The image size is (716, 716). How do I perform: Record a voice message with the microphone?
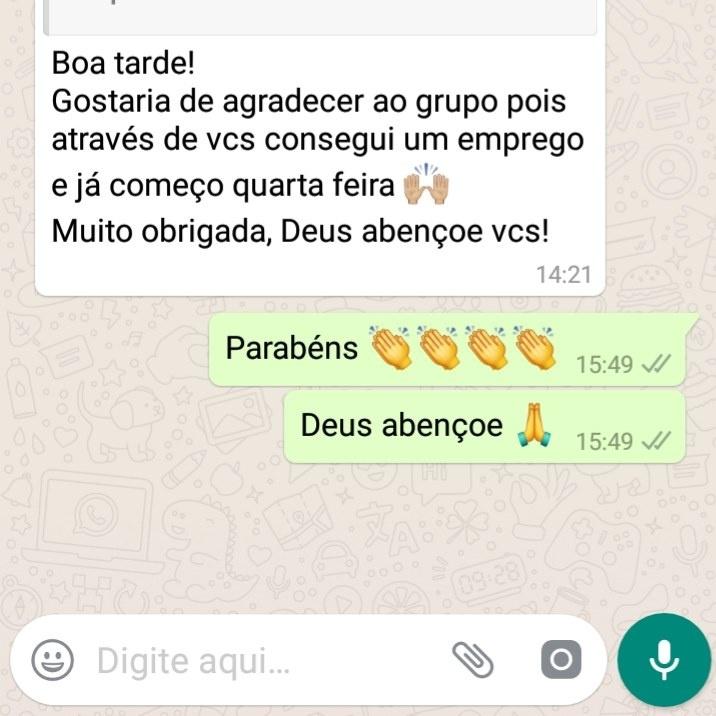point(662,659)
